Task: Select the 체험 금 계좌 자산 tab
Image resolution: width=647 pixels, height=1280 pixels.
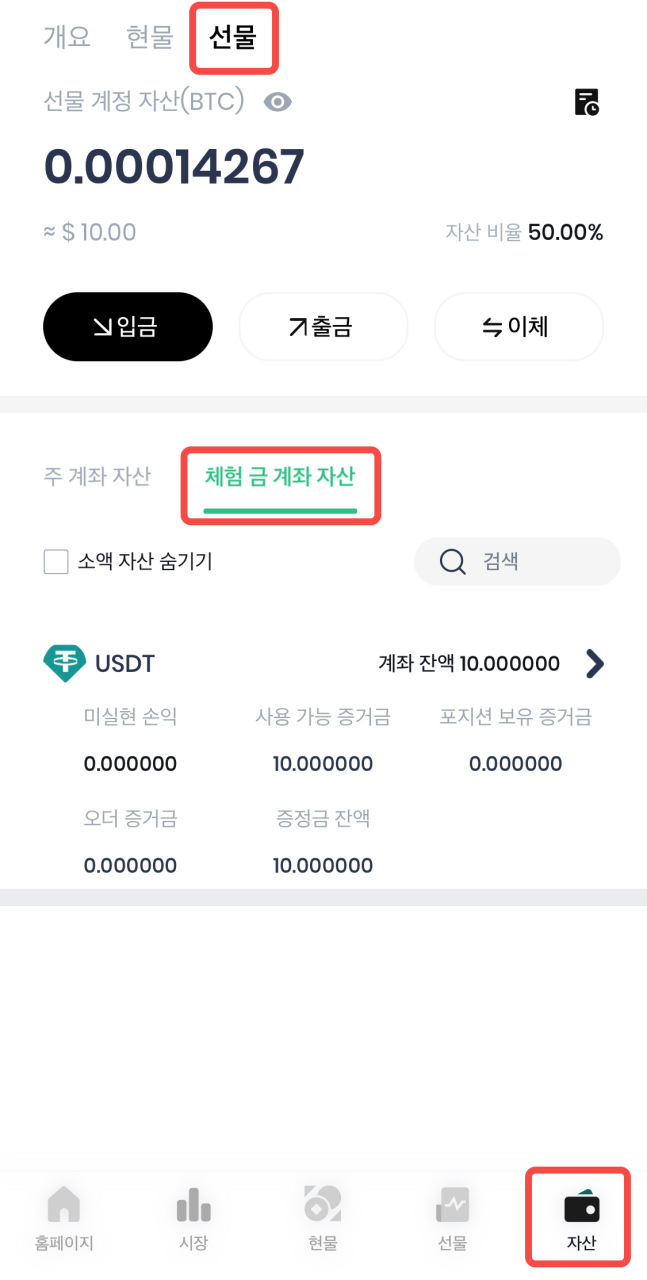Action: tap(279, 476)
